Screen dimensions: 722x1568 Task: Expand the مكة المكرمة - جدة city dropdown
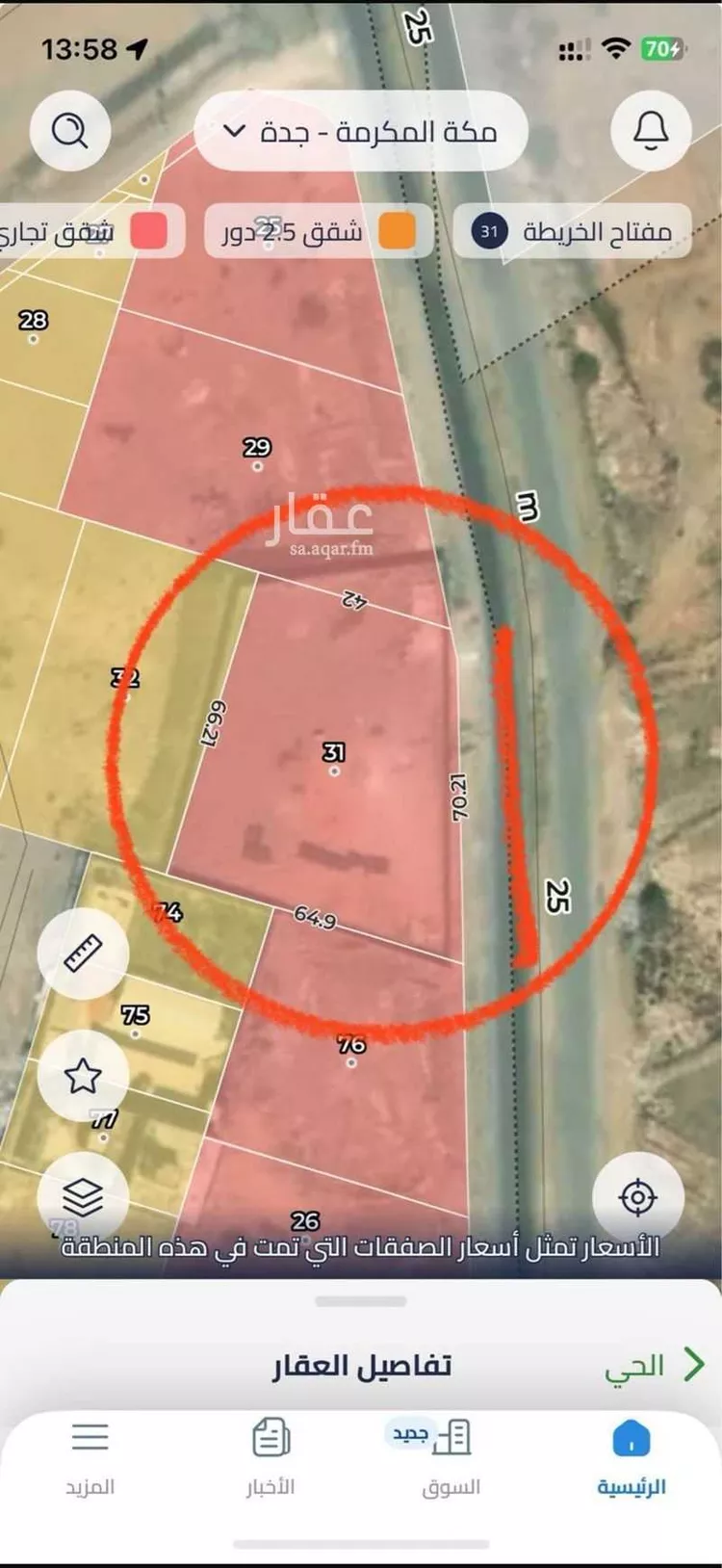coord(360,131)
